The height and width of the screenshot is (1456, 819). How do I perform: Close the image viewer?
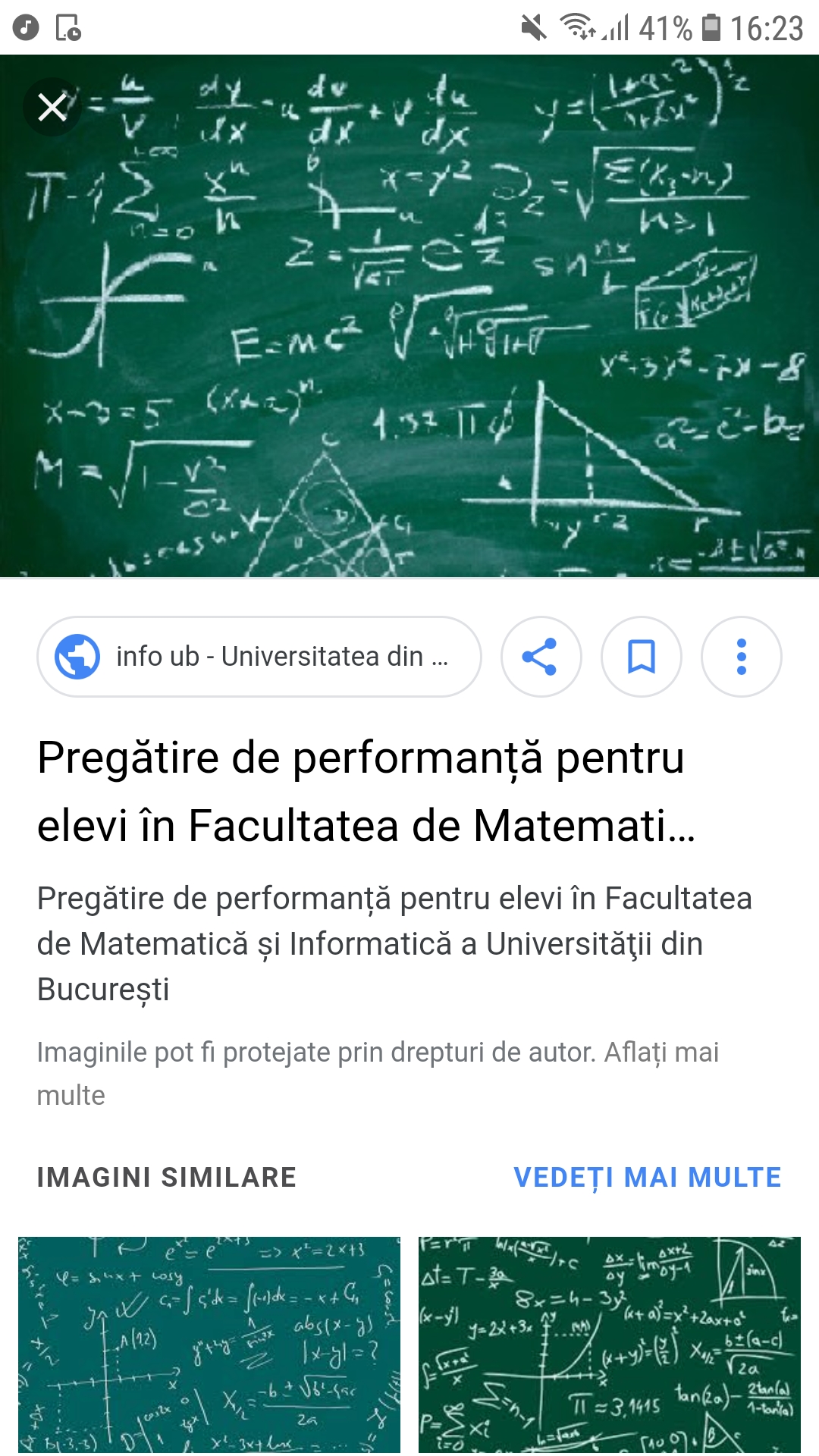pos(52,107)
